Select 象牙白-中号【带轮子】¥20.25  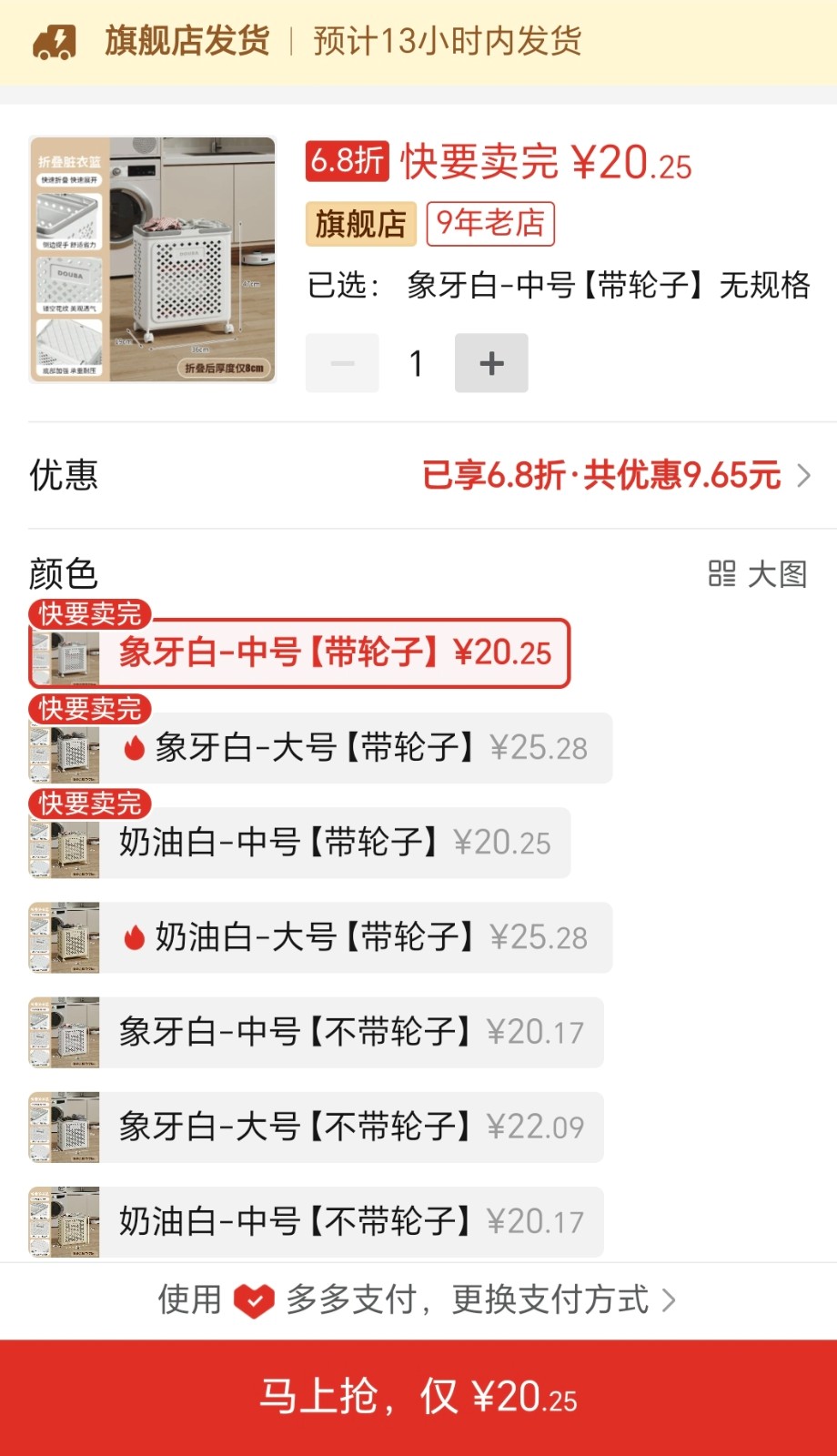click(x=300, y=653)
